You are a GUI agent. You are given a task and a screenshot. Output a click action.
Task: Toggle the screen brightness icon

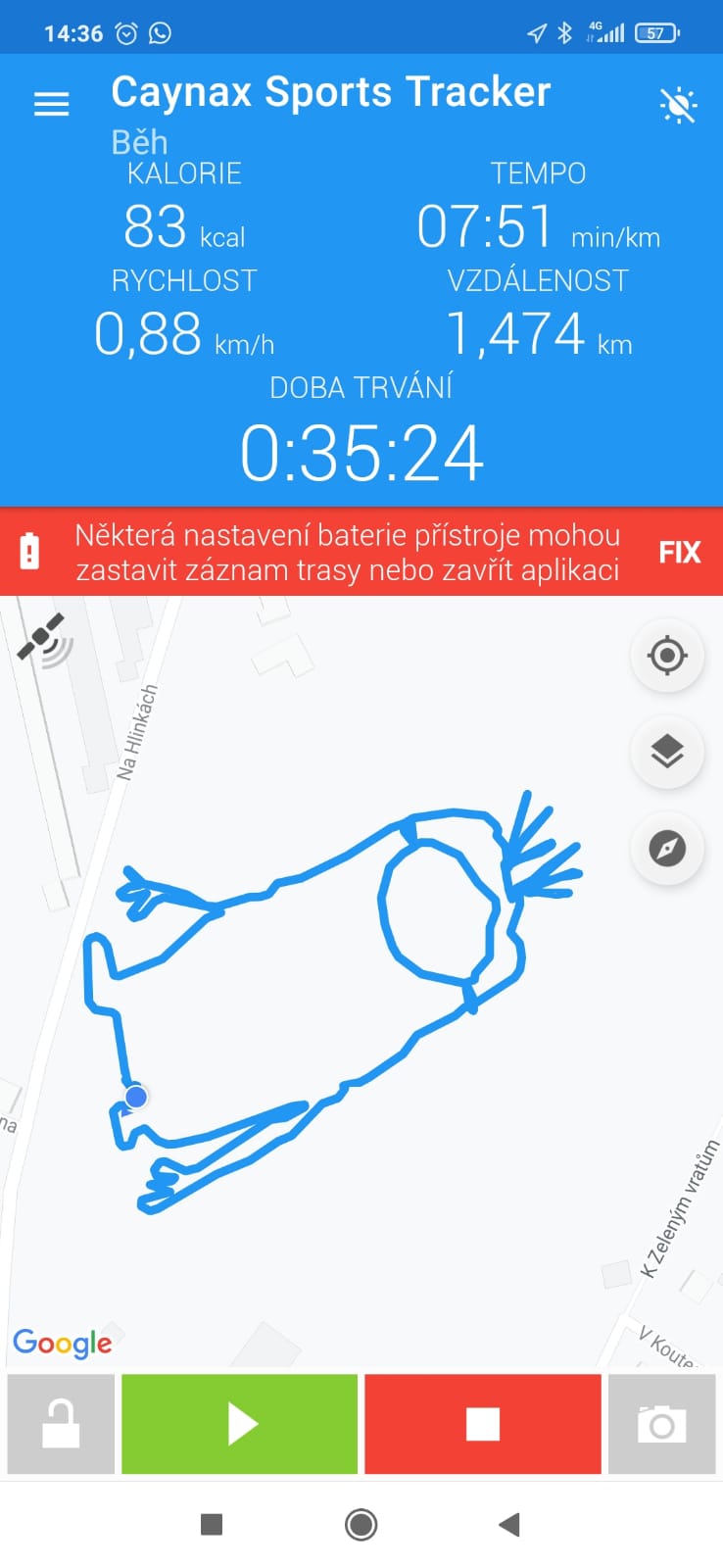tap(678, 105)
